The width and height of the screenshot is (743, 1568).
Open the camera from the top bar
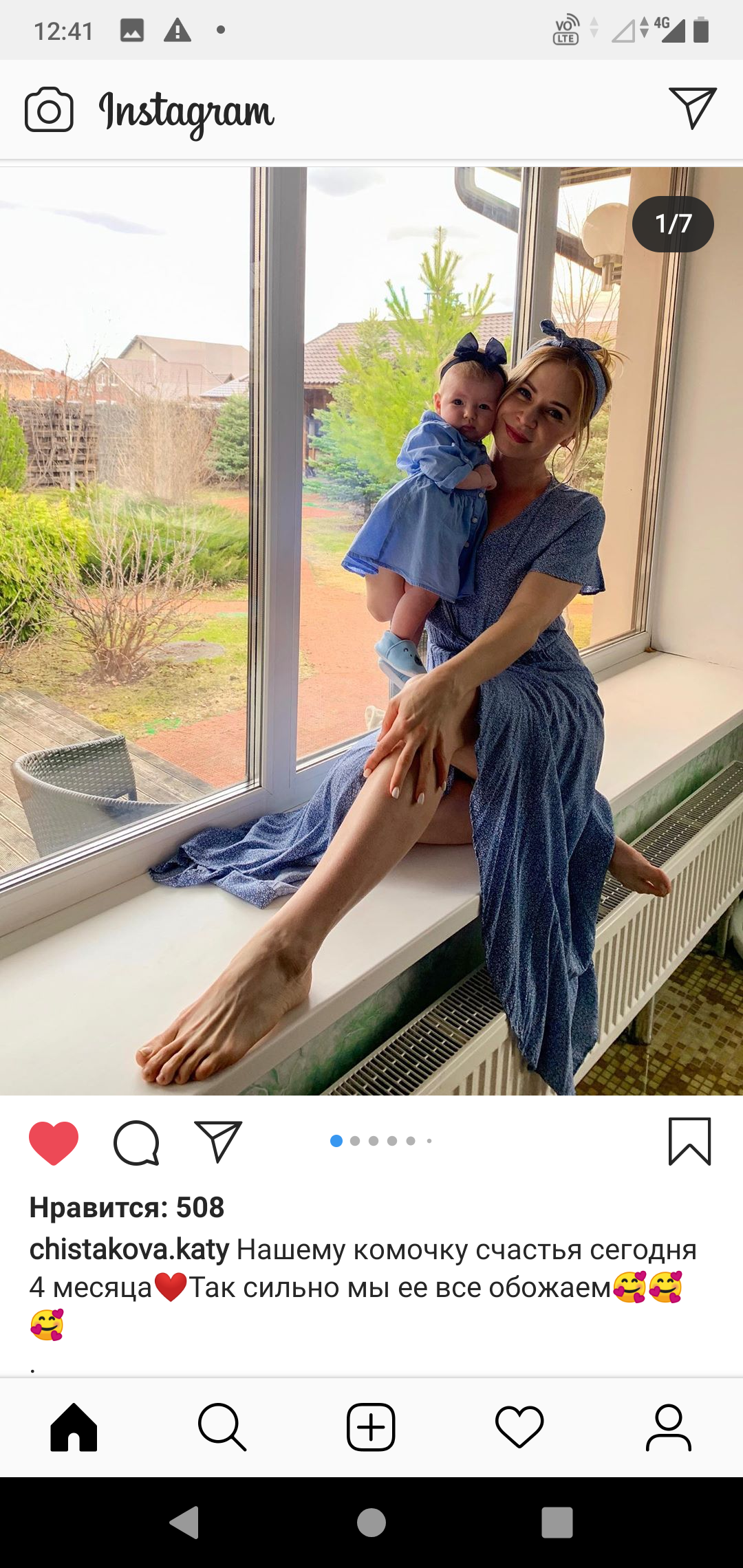pos(49,109)
